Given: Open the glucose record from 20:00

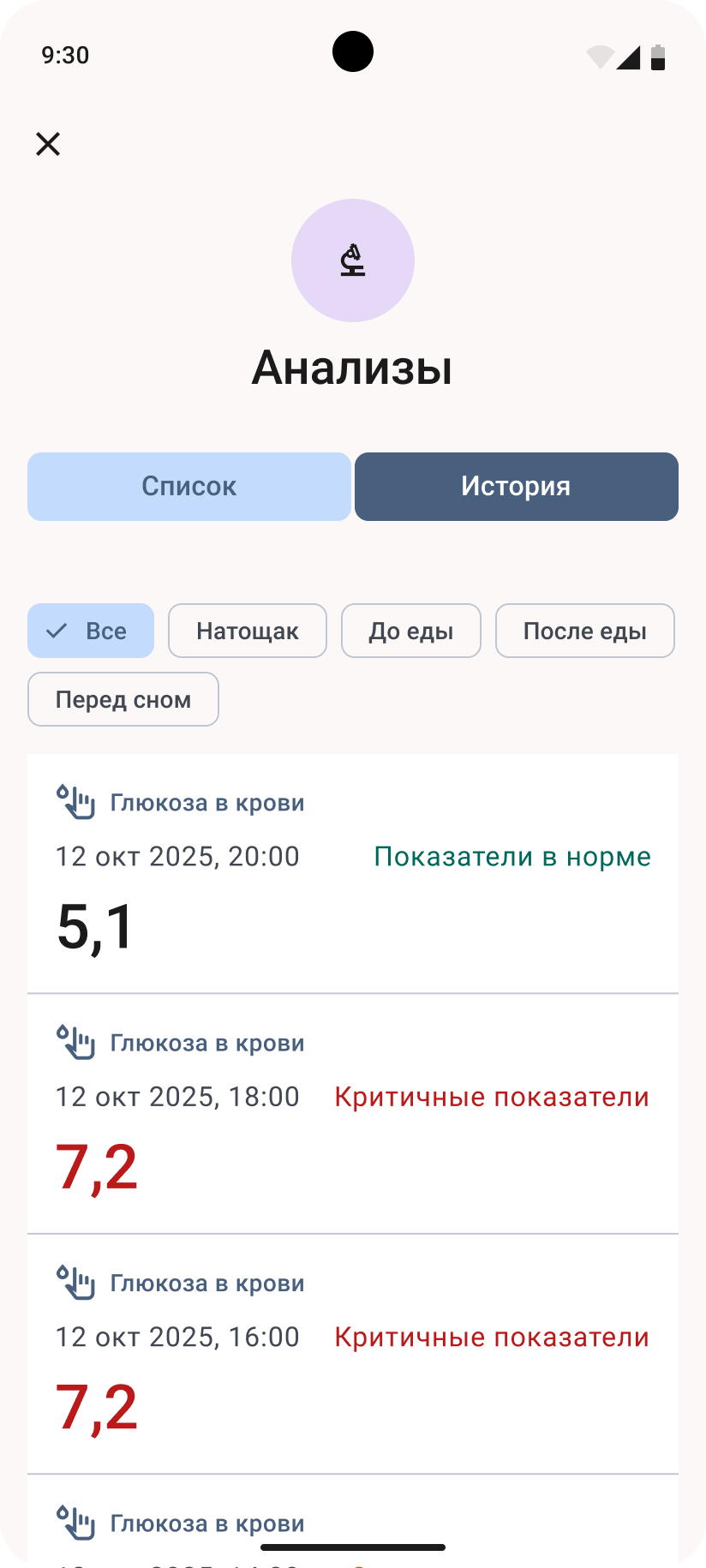Looking at the screenshot, I should coord(353,874).
